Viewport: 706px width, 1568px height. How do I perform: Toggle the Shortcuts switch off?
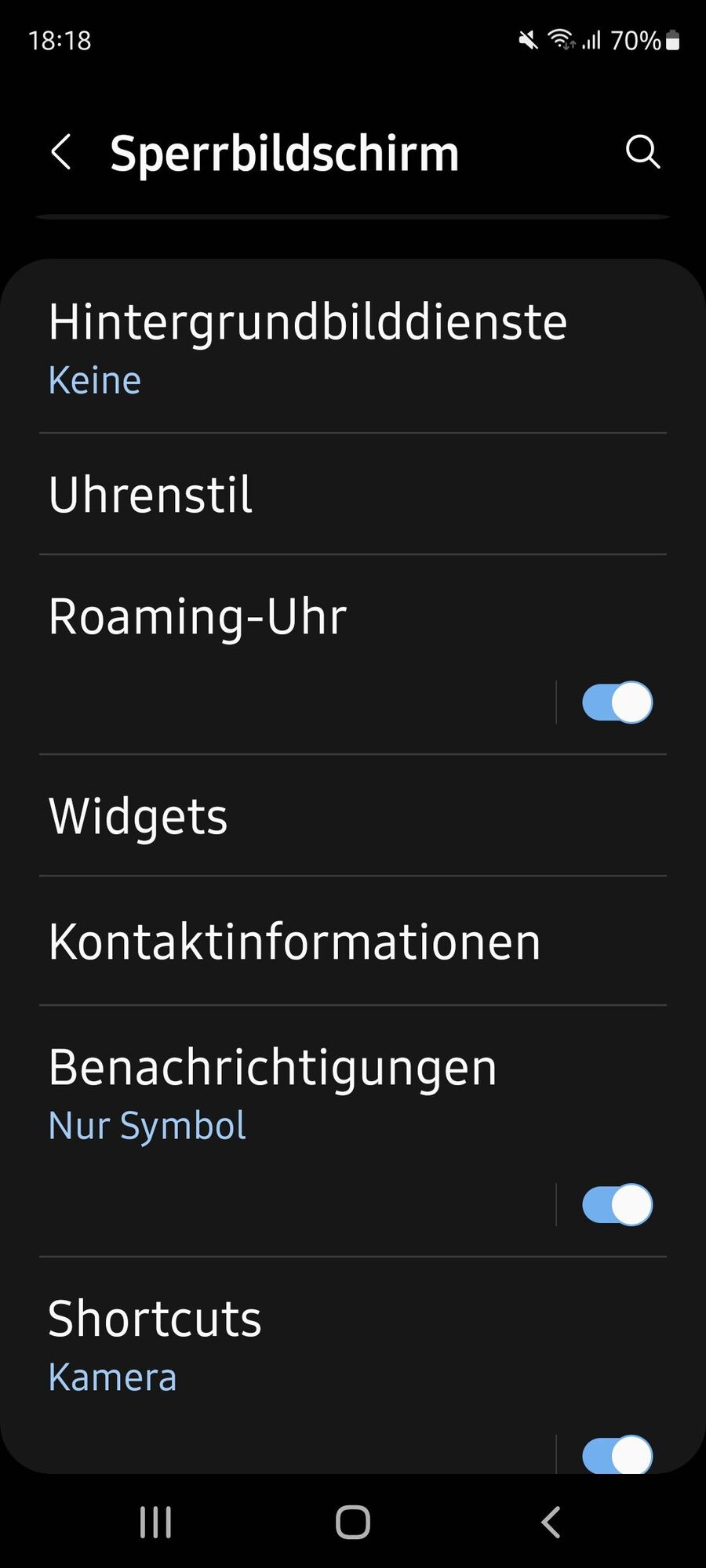[617, 1454]
